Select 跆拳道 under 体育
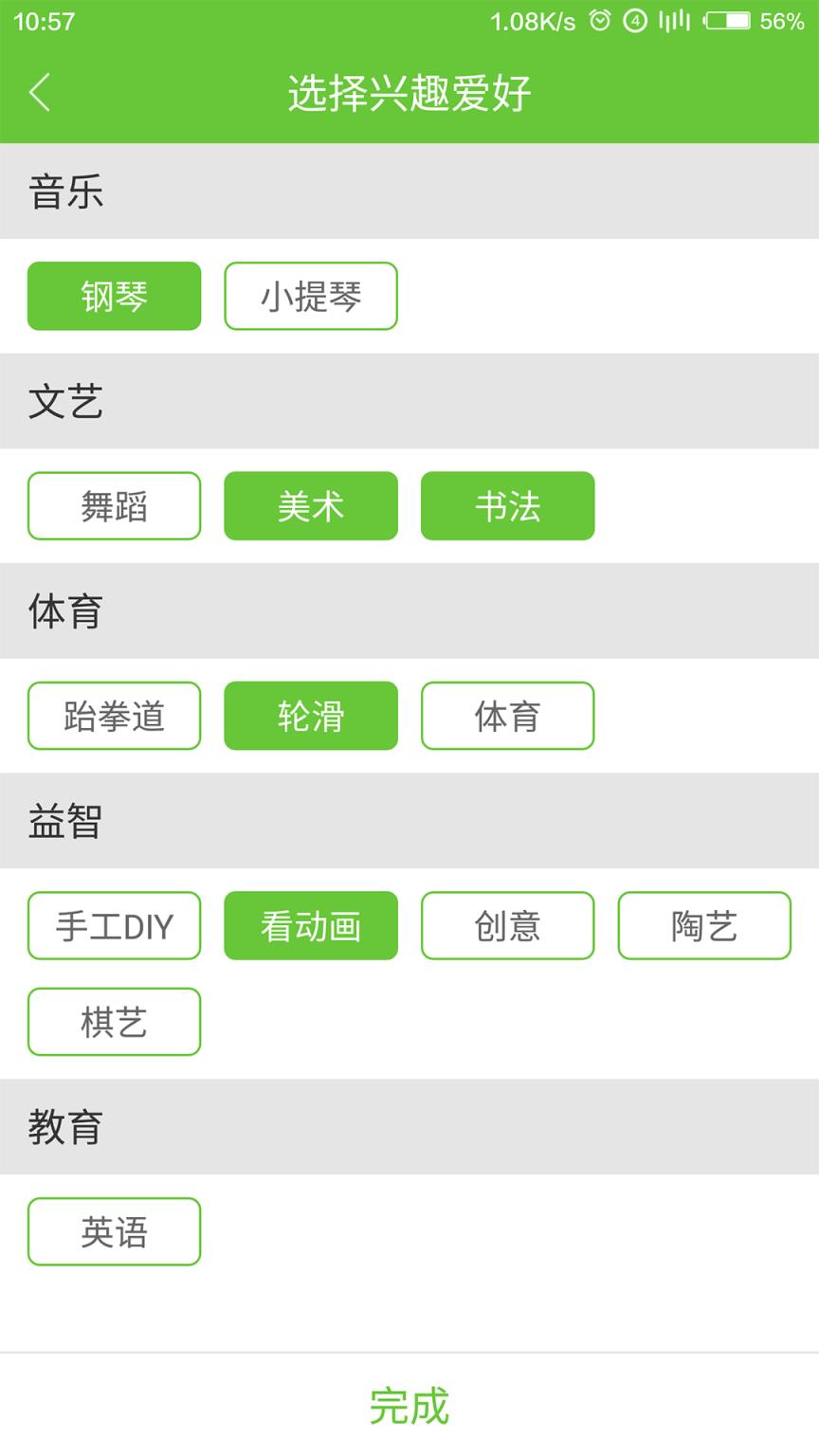The image size is (819, 1456). point(114,717)
